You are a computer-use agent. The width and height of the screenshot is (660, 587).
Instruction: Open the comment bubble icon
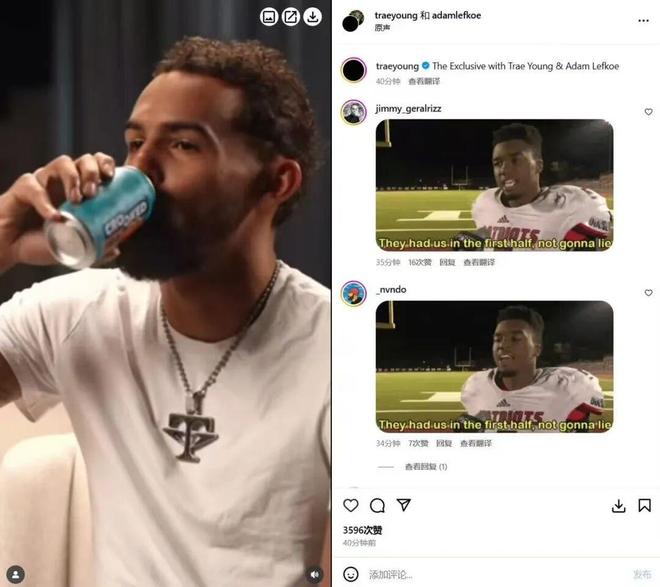tap(377, 506)
